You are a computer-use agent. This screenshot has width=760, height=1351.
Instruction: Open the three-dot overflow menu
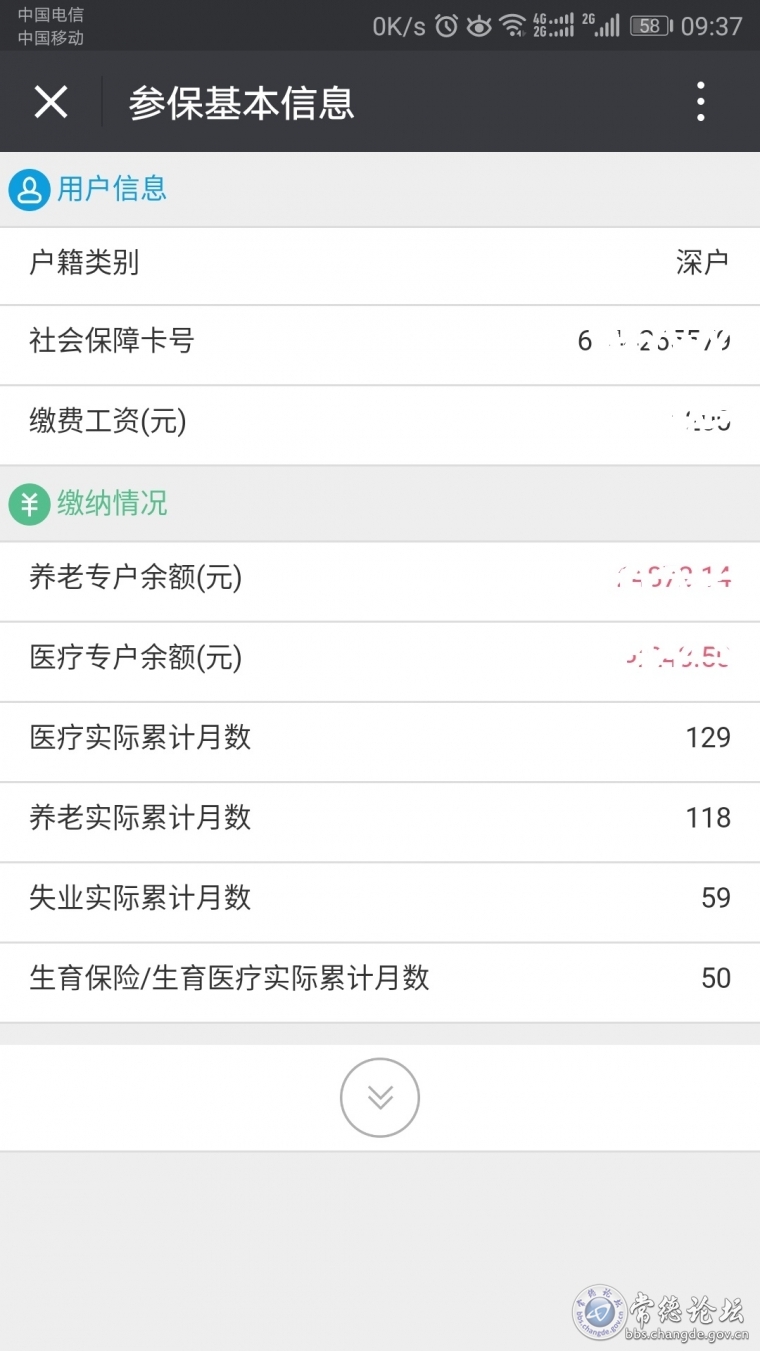(x=701, y=102)
